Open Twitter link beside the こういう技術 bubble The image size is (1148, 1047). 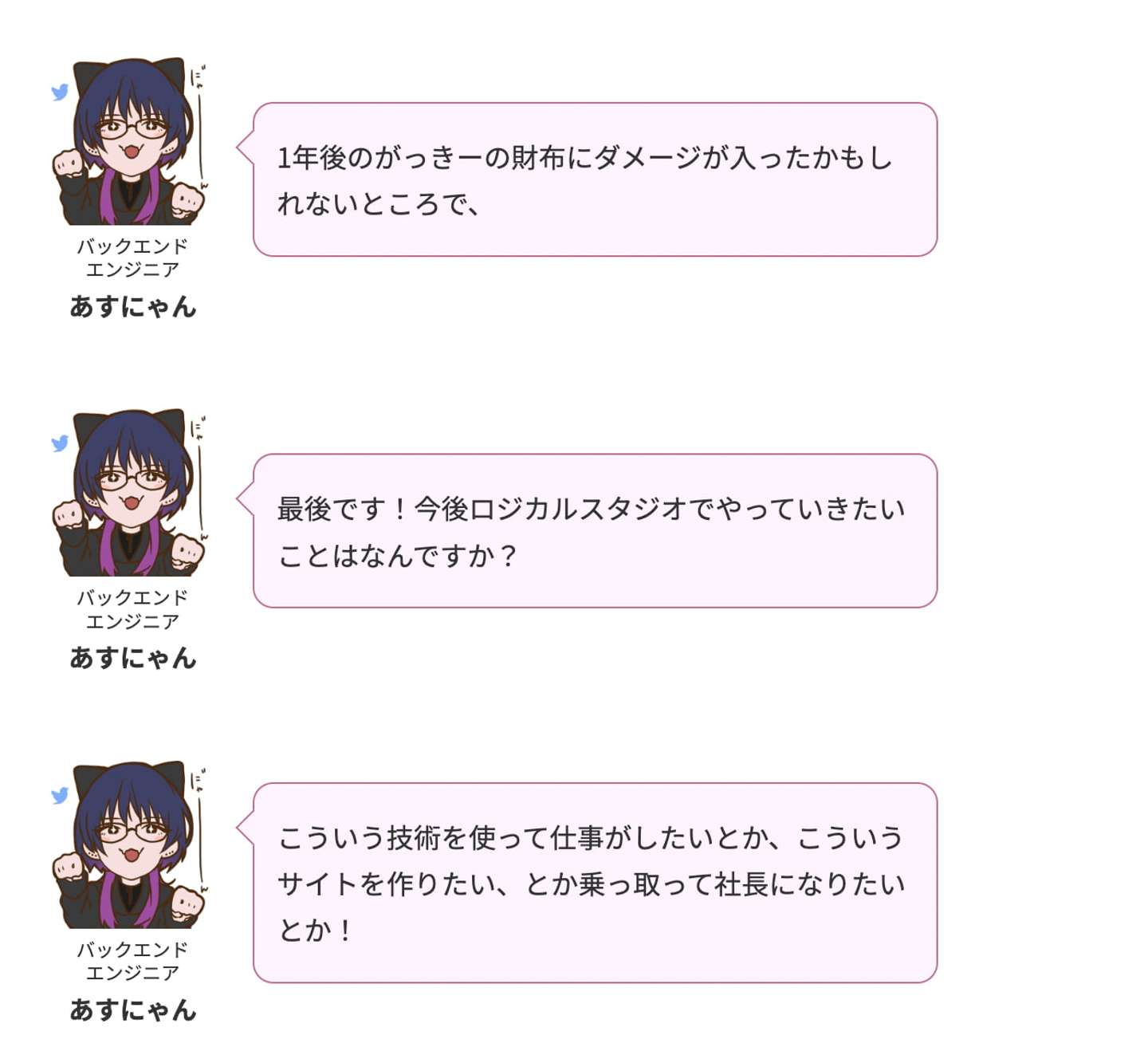pos(60,795)
